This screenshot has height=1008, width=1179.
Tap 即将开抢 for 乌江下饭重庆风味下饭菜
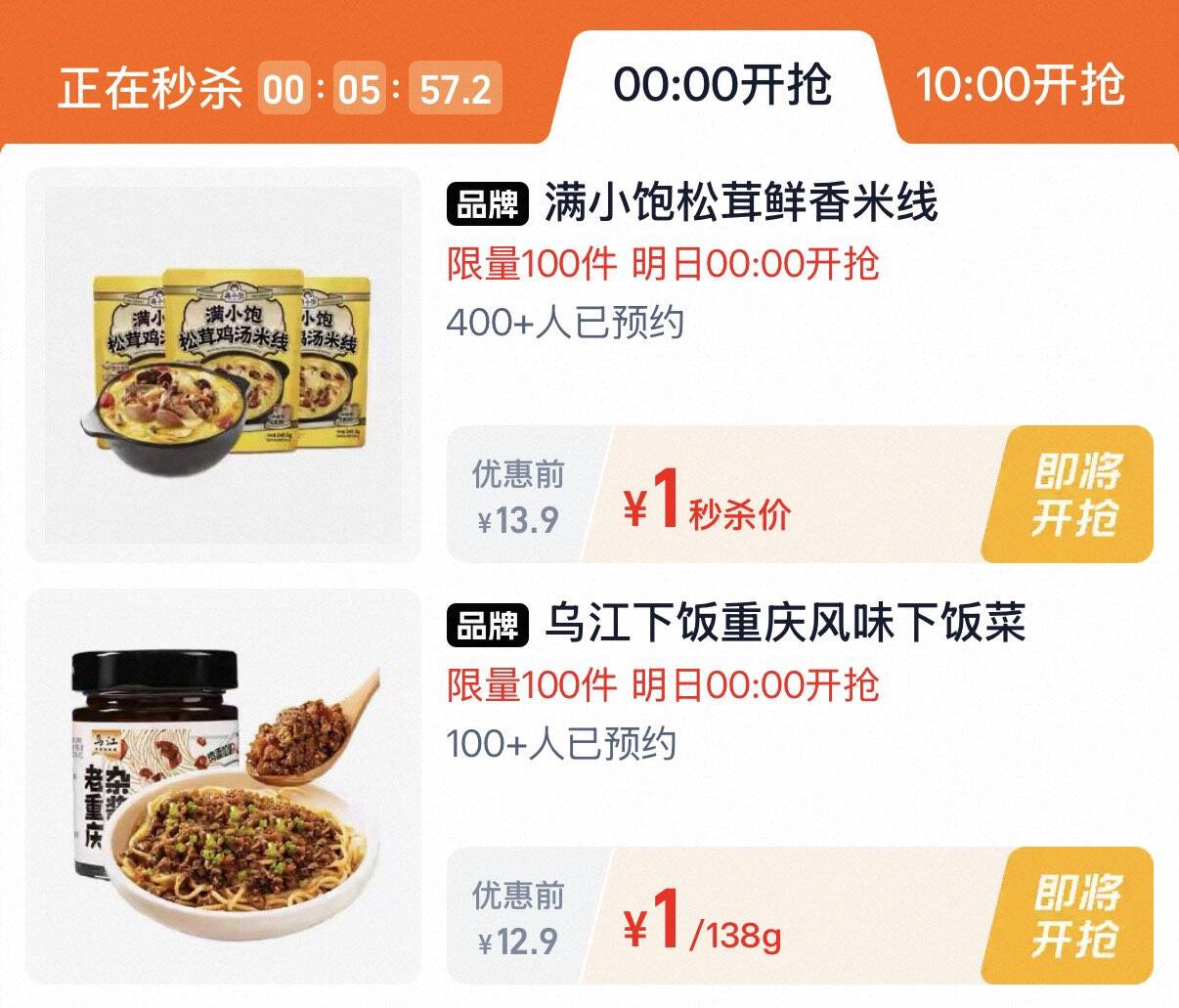coord(1075,915)
